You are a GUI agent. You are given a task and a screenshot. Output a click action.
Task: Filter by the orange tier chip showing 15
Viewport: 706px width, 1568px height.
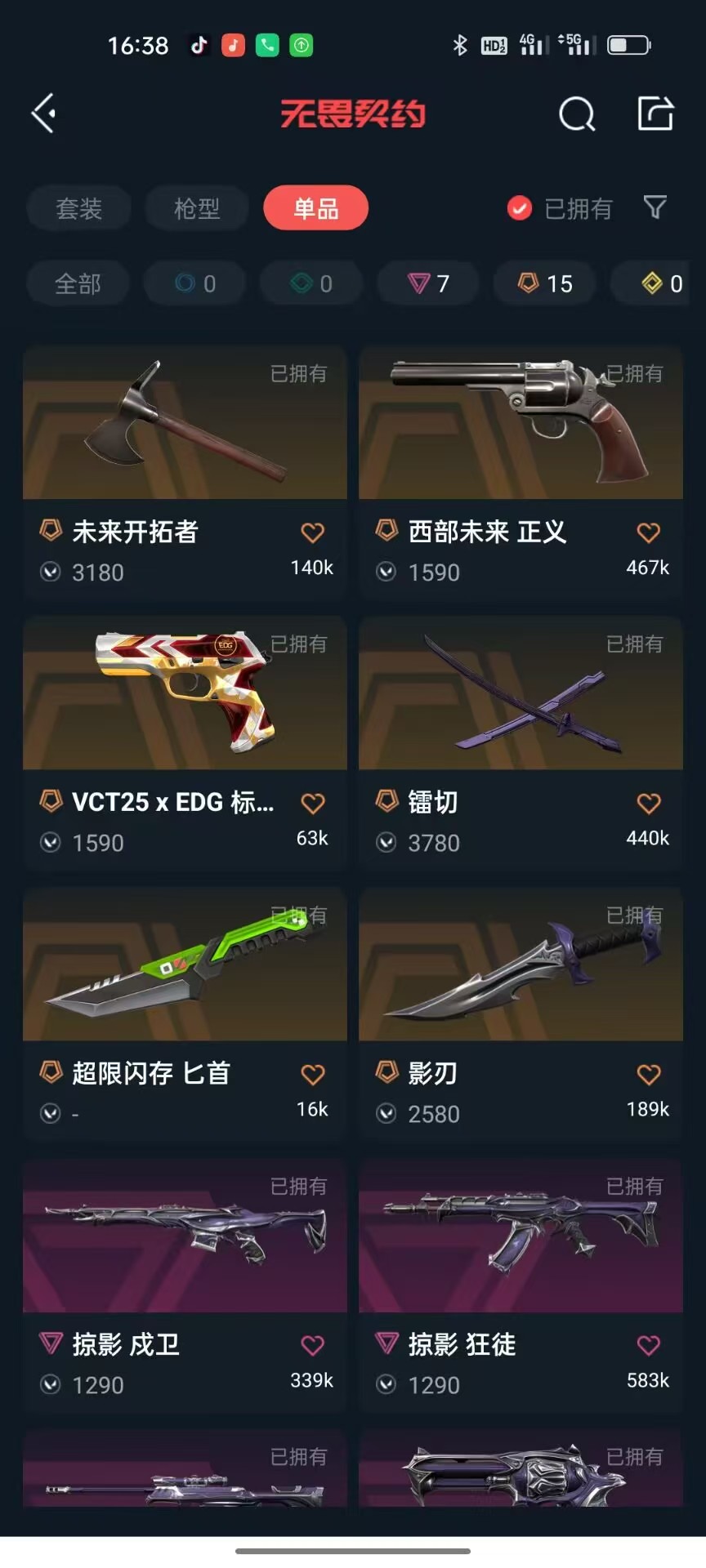click(x=545, y=283)
